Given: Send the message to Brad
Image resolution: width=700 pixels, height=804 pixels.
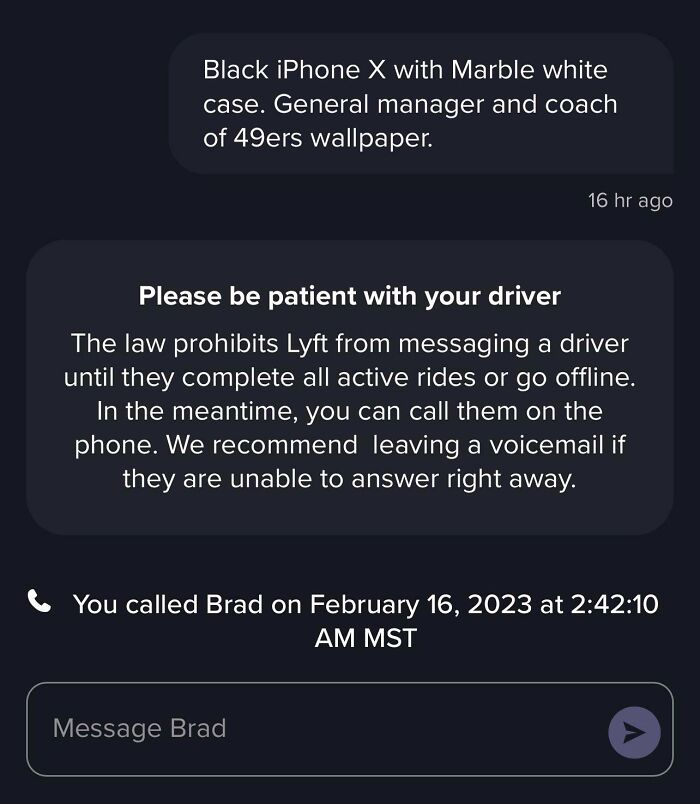Looking at the screenshot, I should pos(634,732).
